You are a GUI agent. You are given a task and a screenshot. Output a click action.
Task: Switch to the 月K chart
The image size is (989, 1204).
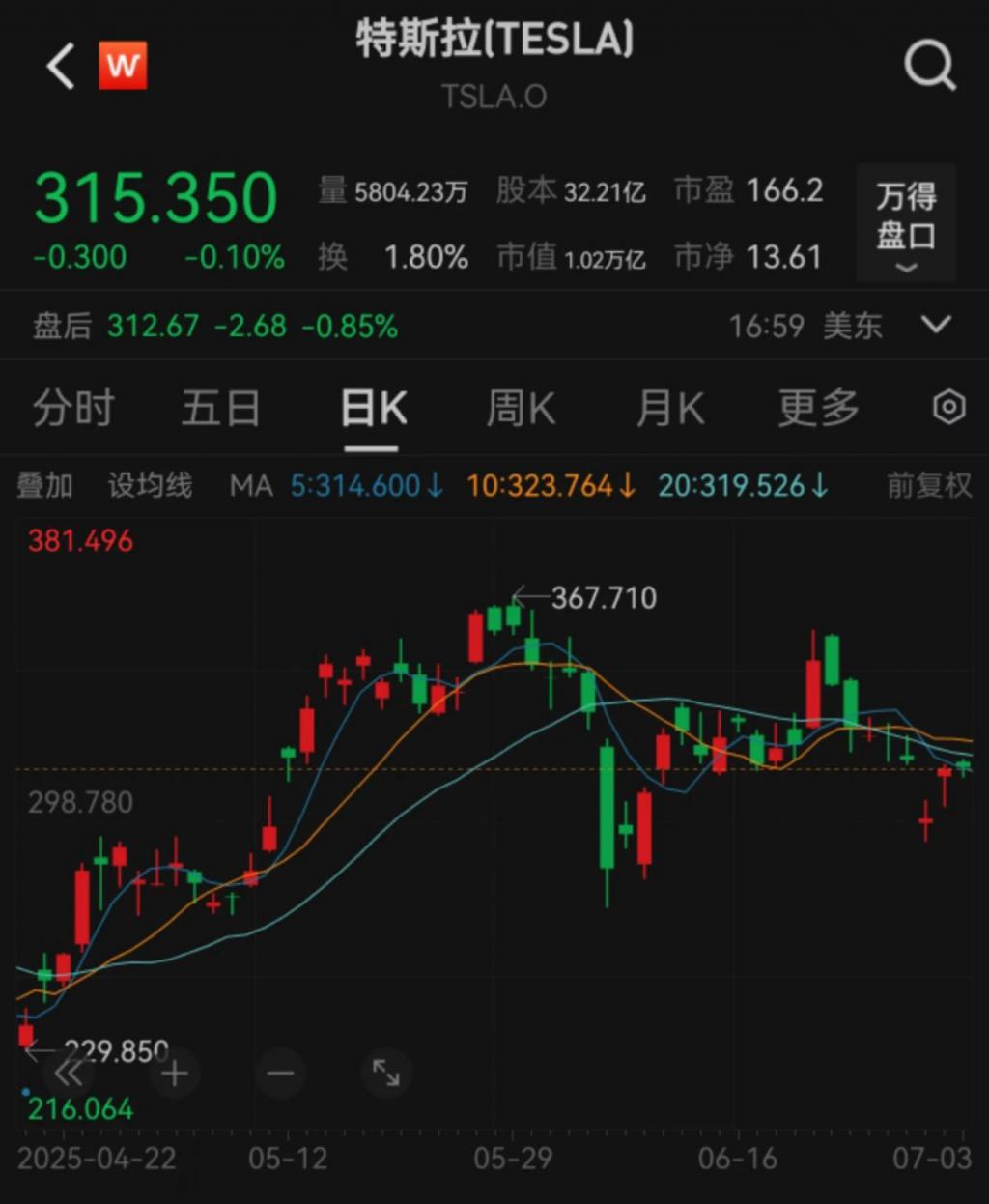tap(669, 409)
